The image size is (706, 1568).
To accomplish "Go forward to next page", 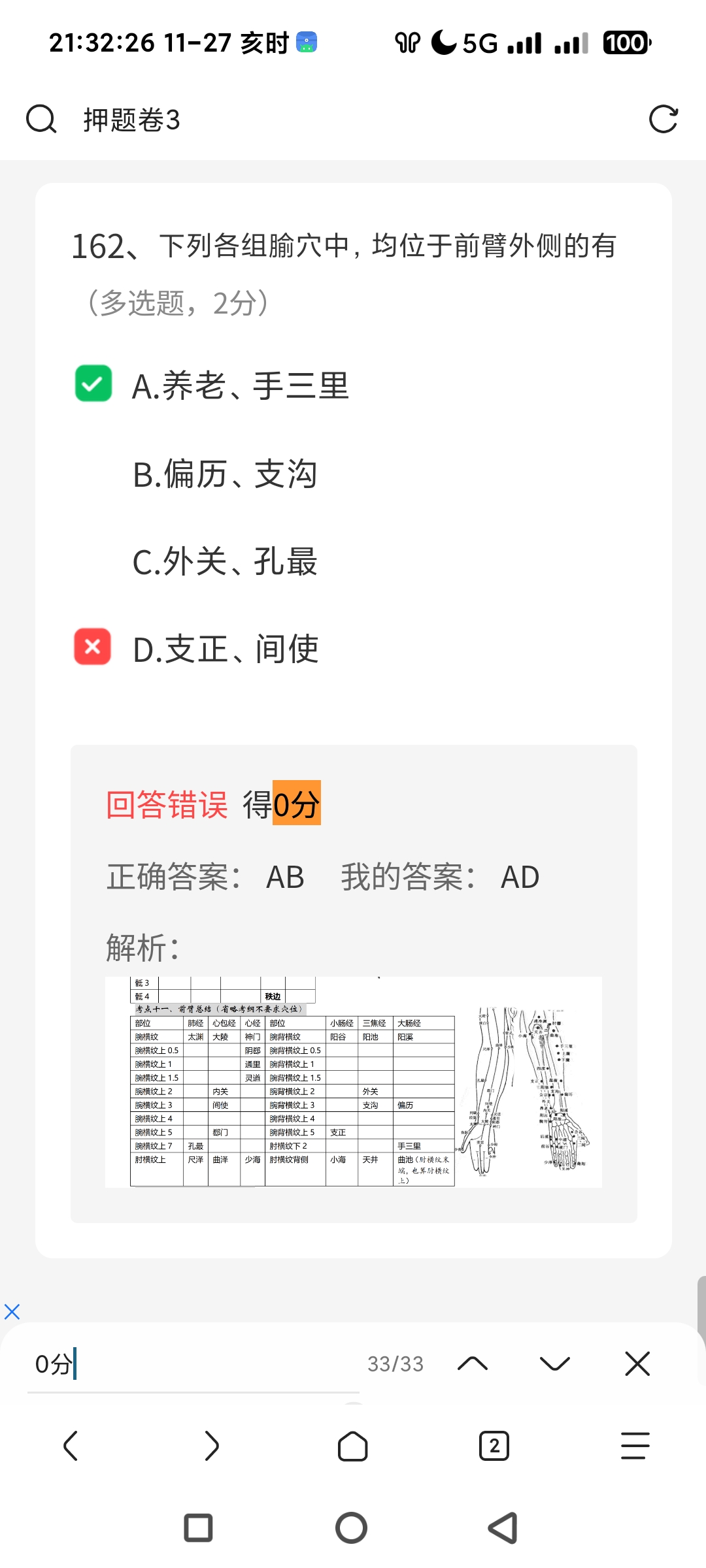I will point(212,1446).
